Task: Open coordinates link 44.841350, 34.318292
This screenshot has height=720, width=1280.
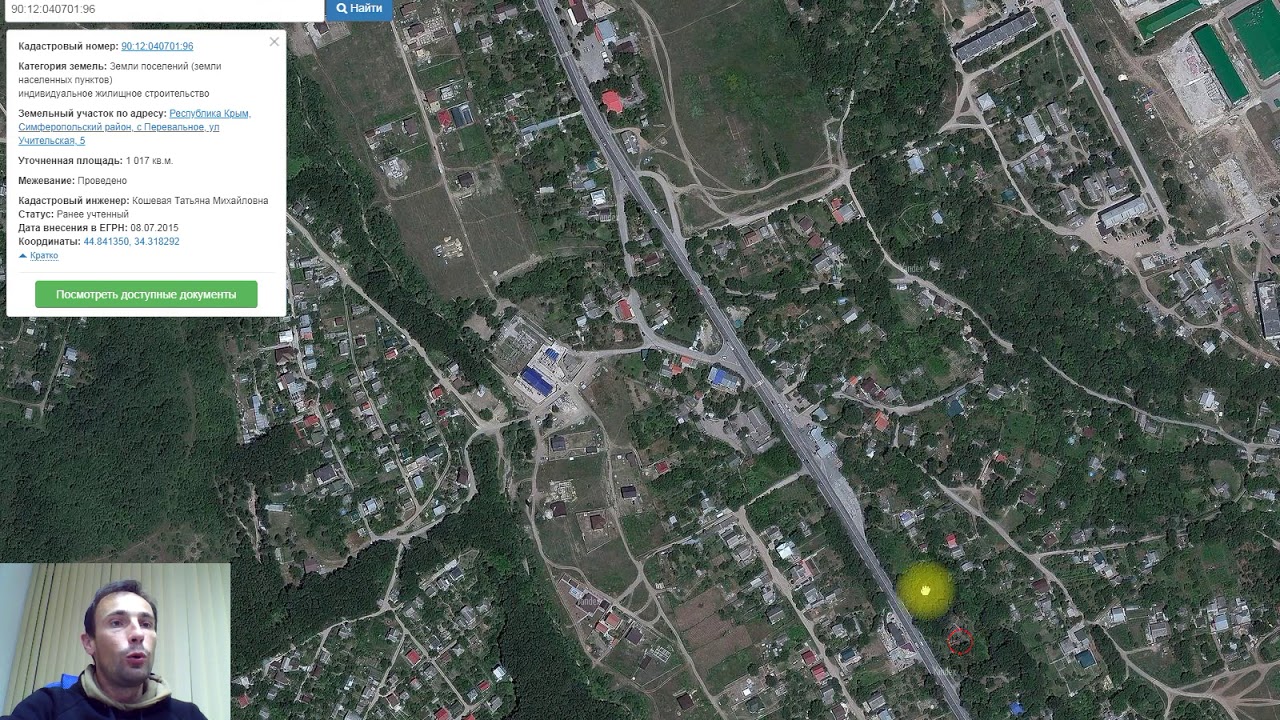Action: point(131,242)
